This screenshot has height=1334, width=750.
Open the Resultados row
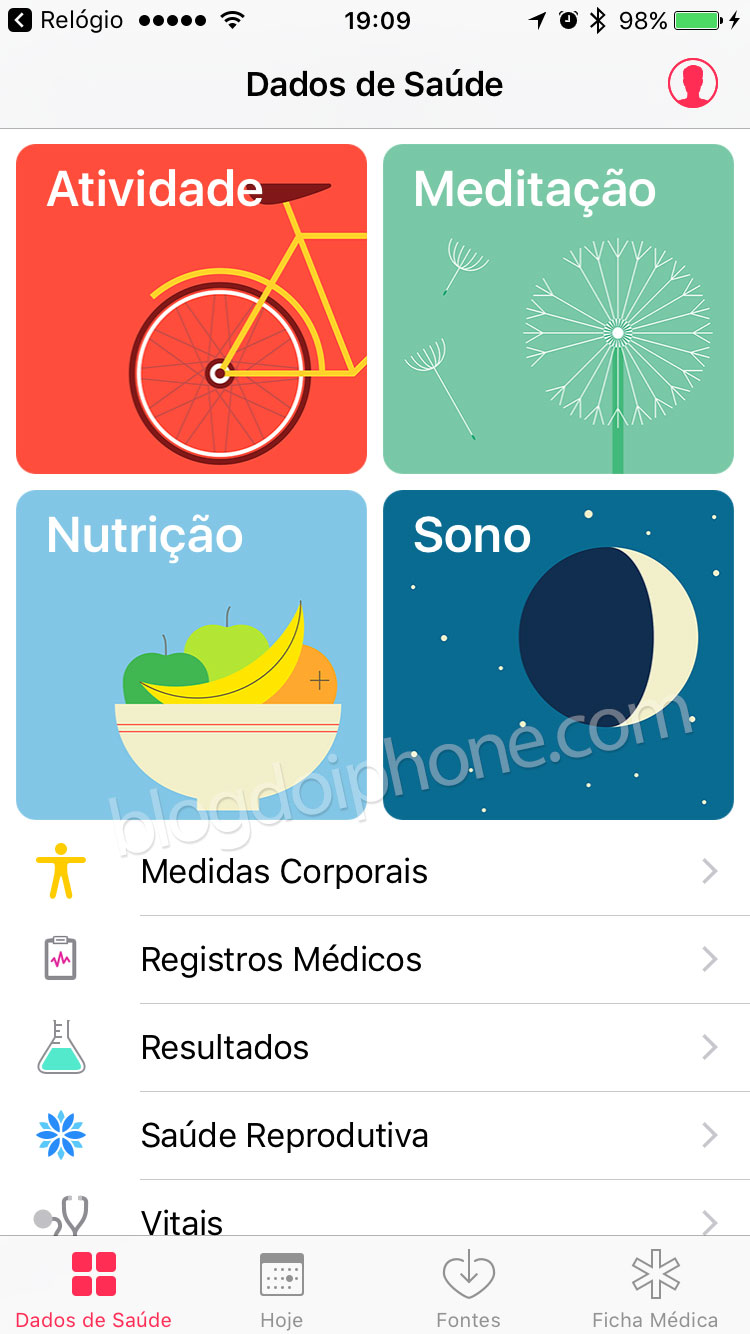pos(375,1048)
